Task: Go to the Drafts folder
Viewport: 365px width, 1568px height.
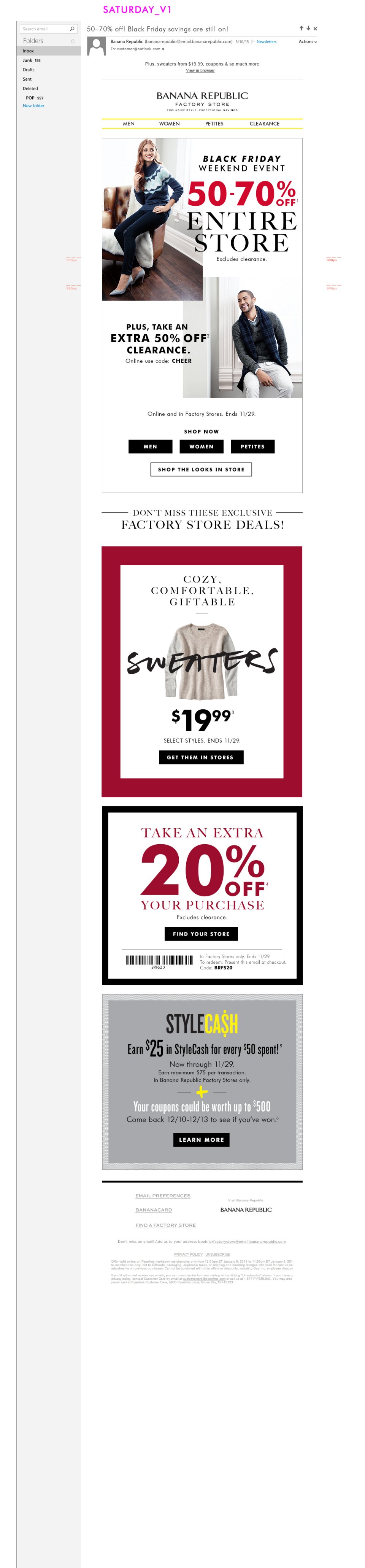Action: point(29,69)
